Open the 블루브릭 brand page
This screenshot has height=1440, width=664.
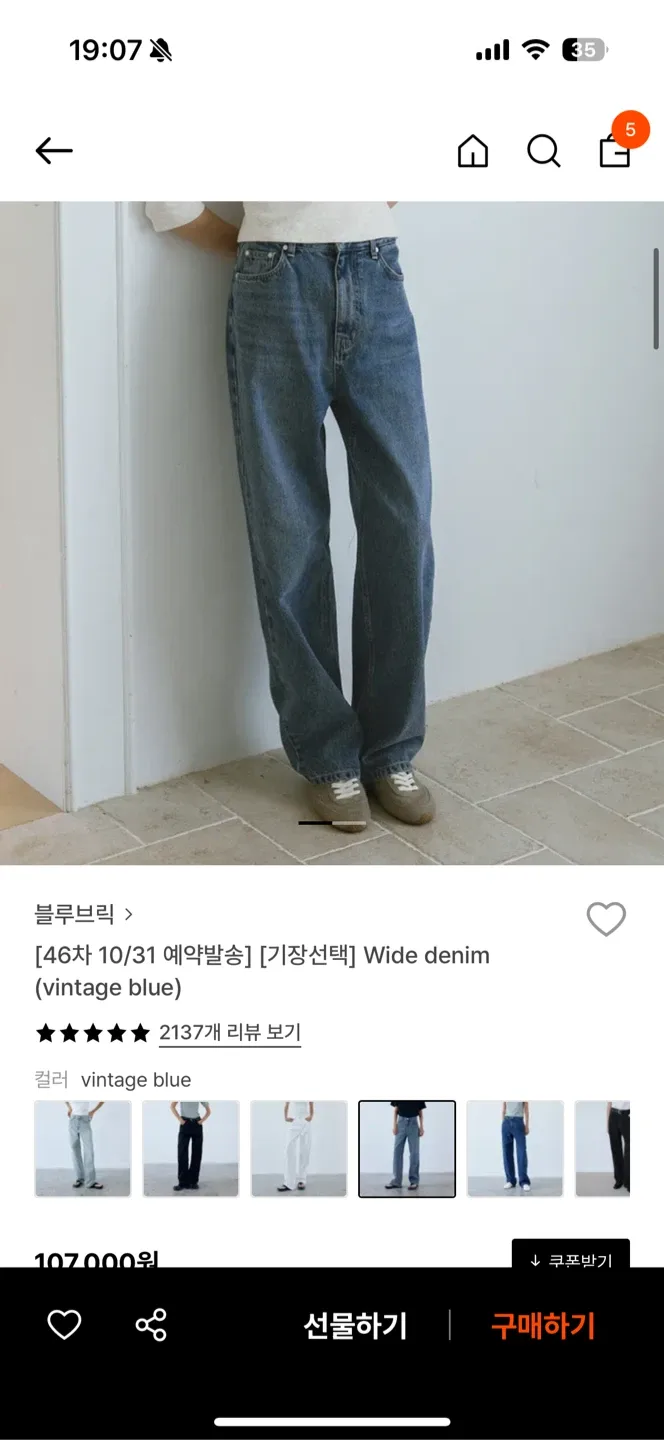(x=84, y=913)
